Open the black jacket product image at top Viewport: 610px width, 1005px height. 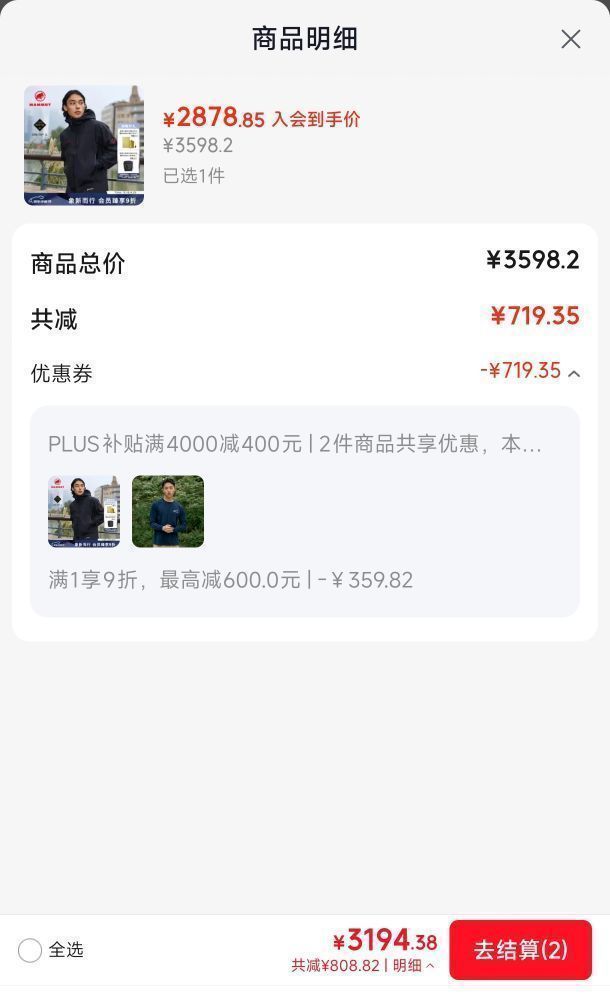pyautogui.click(x=84, y=145)
